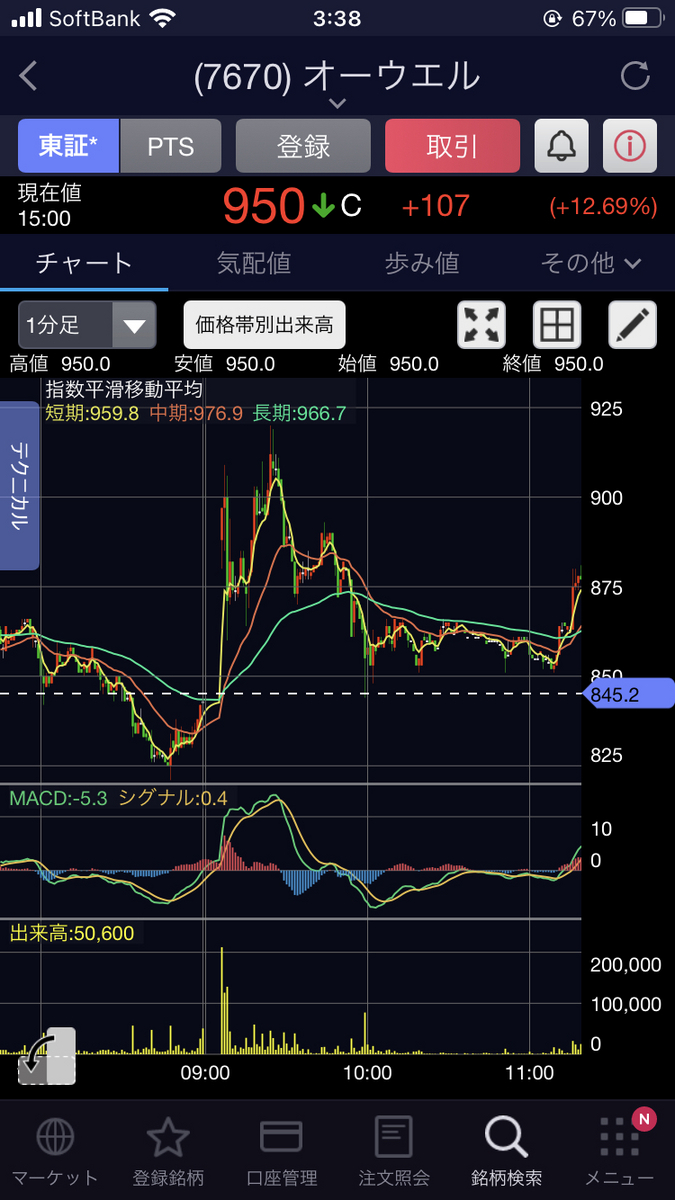
Task: Go back using the top-left arrow
Action: (28, 76)
